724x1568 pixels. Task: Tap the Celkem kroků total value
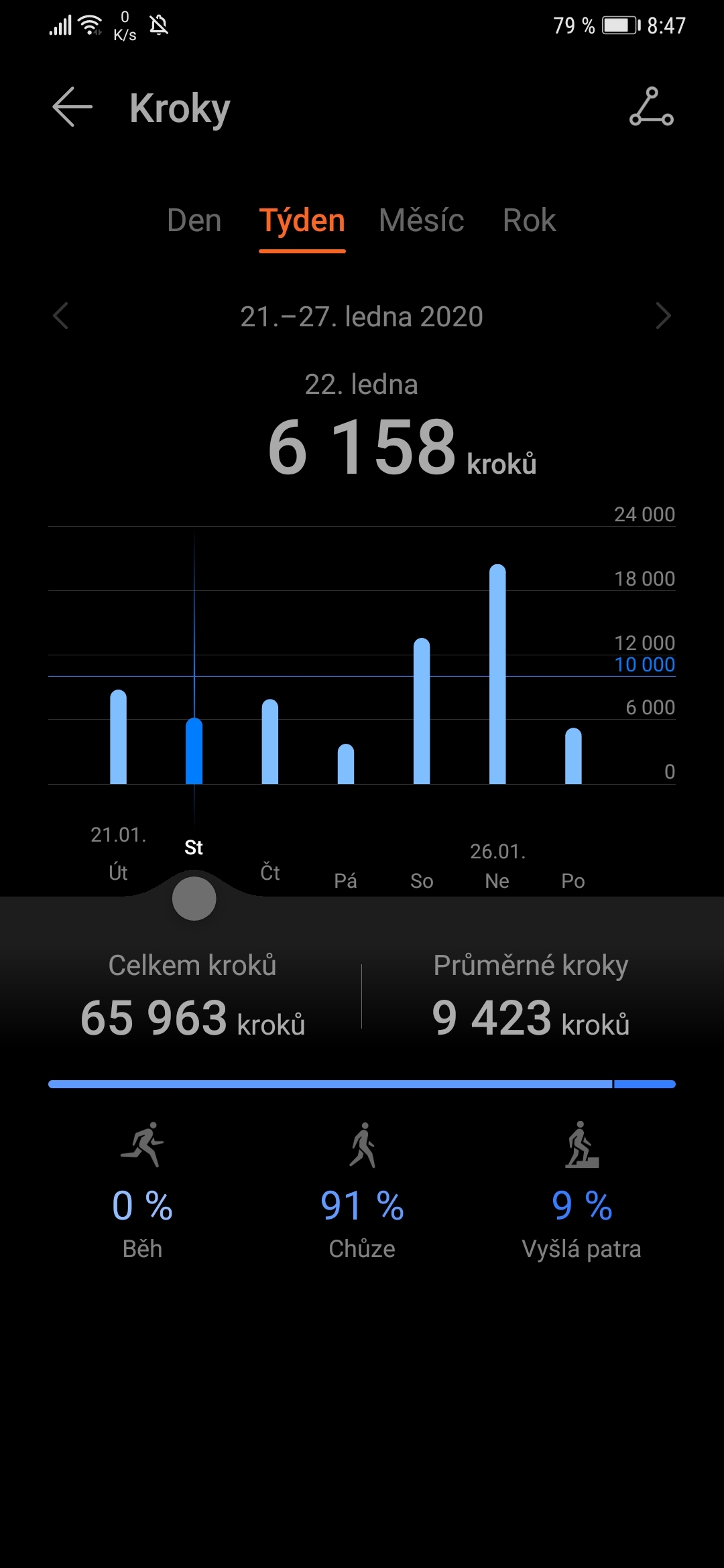193,1017
